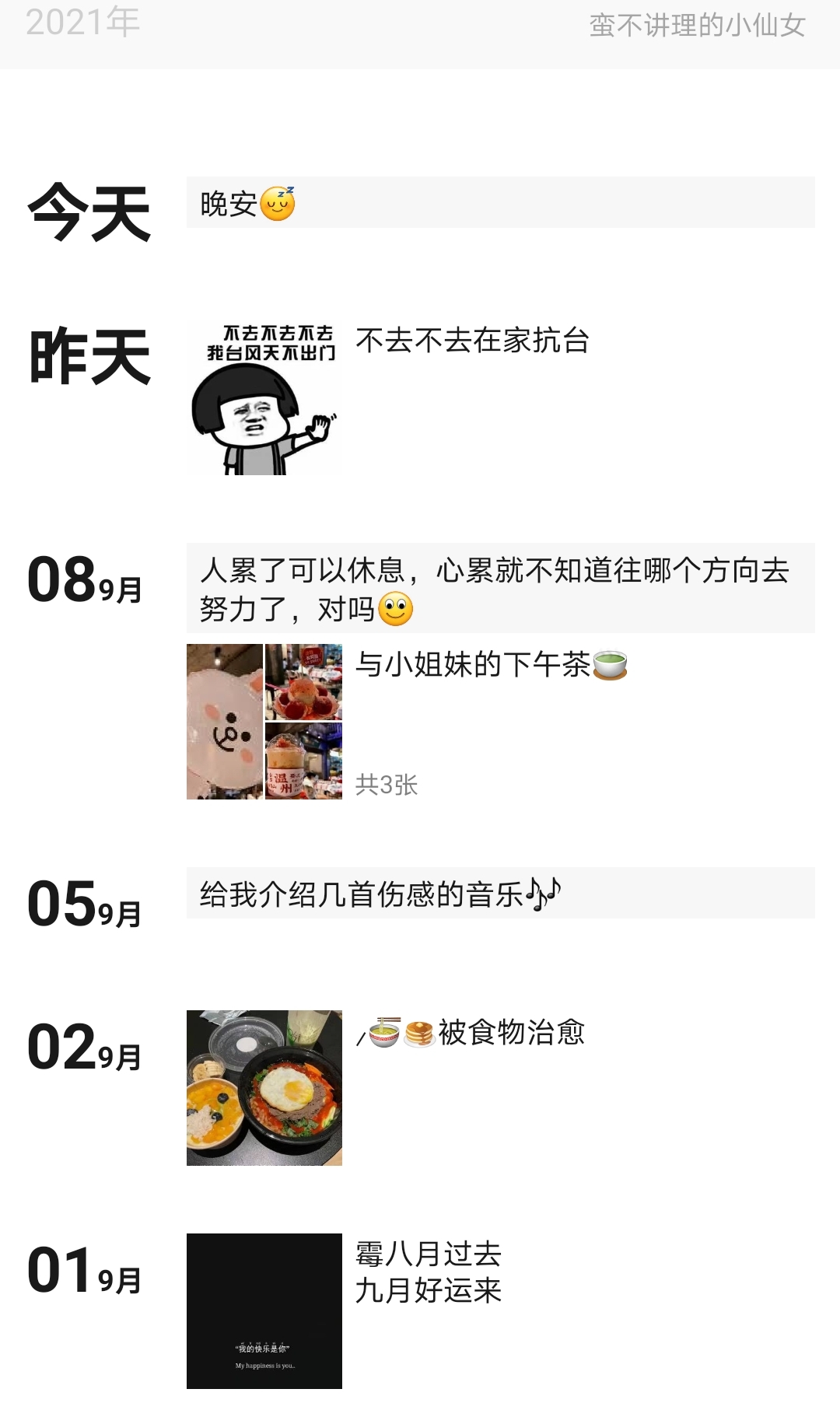This screenshot has height=1424, width=840.
Task: Open the strawberry dessert photo thumbnail
Action: click(x=306, y=681)
